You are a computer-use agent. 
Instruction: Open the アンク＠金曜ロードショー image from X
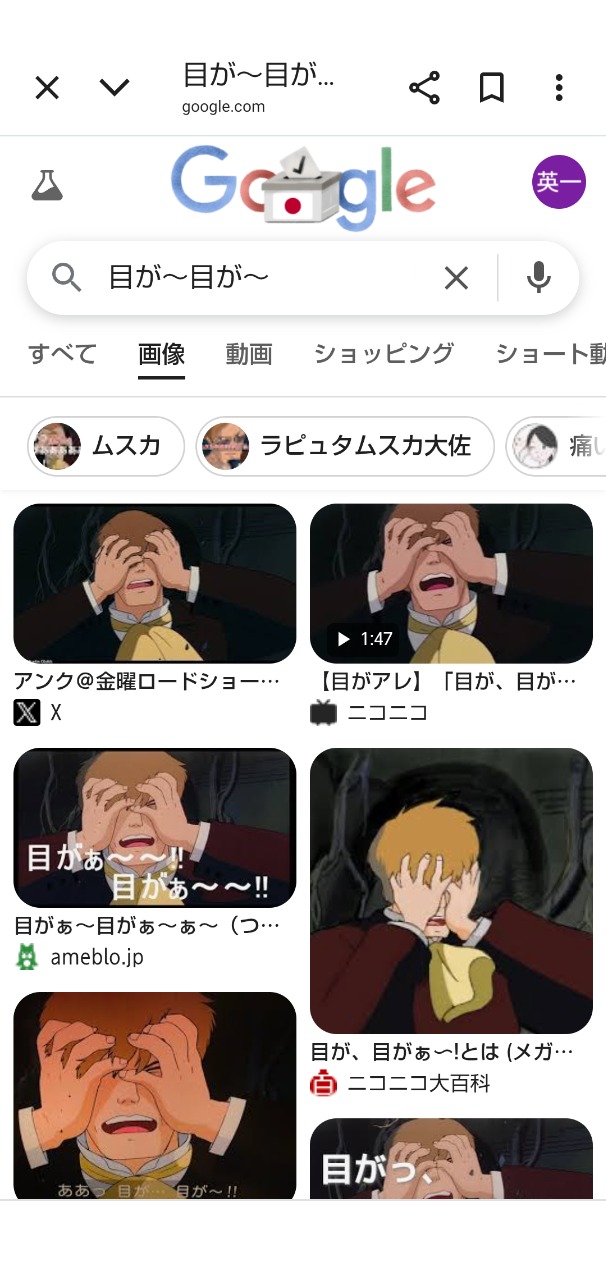point(155,583)
